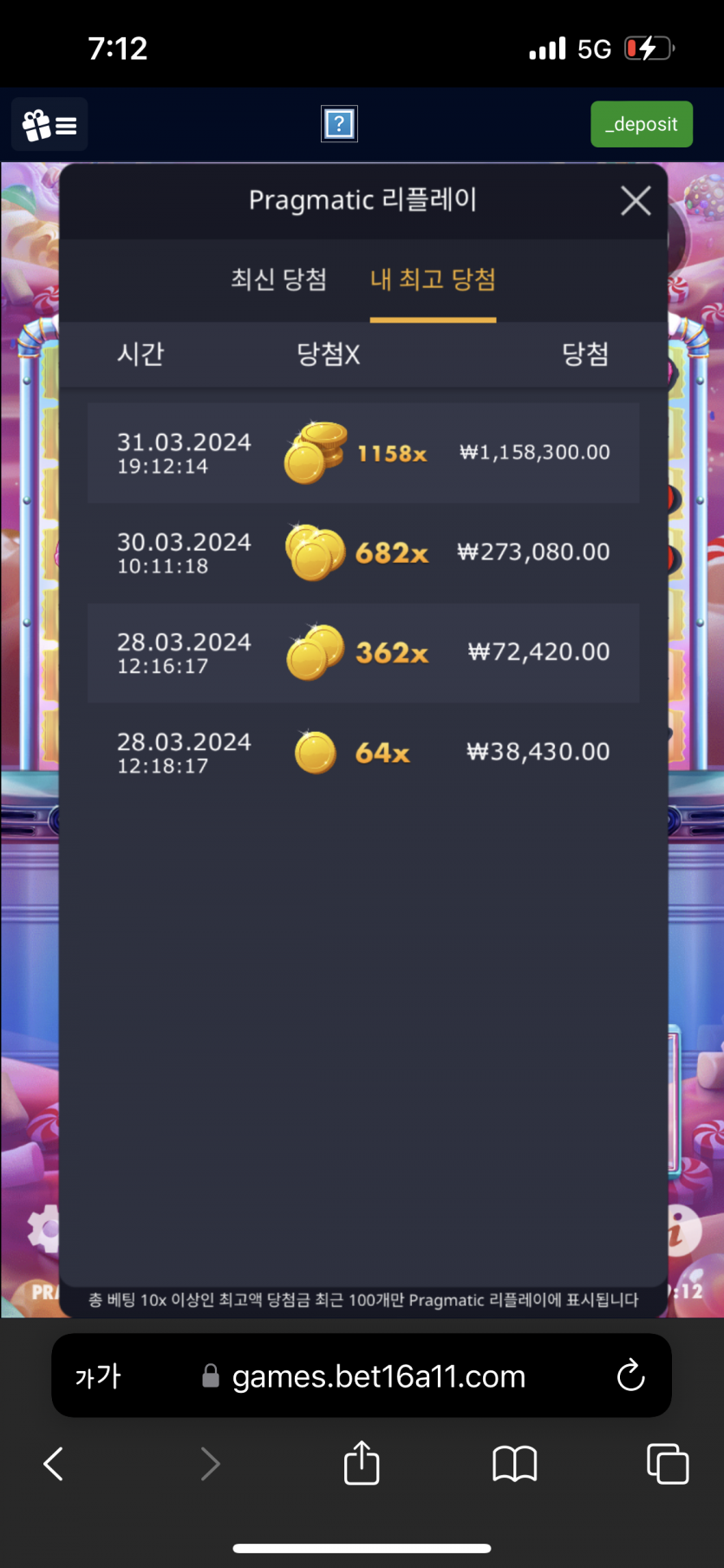
Task: Open the gift and menu button
Action: (x=49, y=125)
